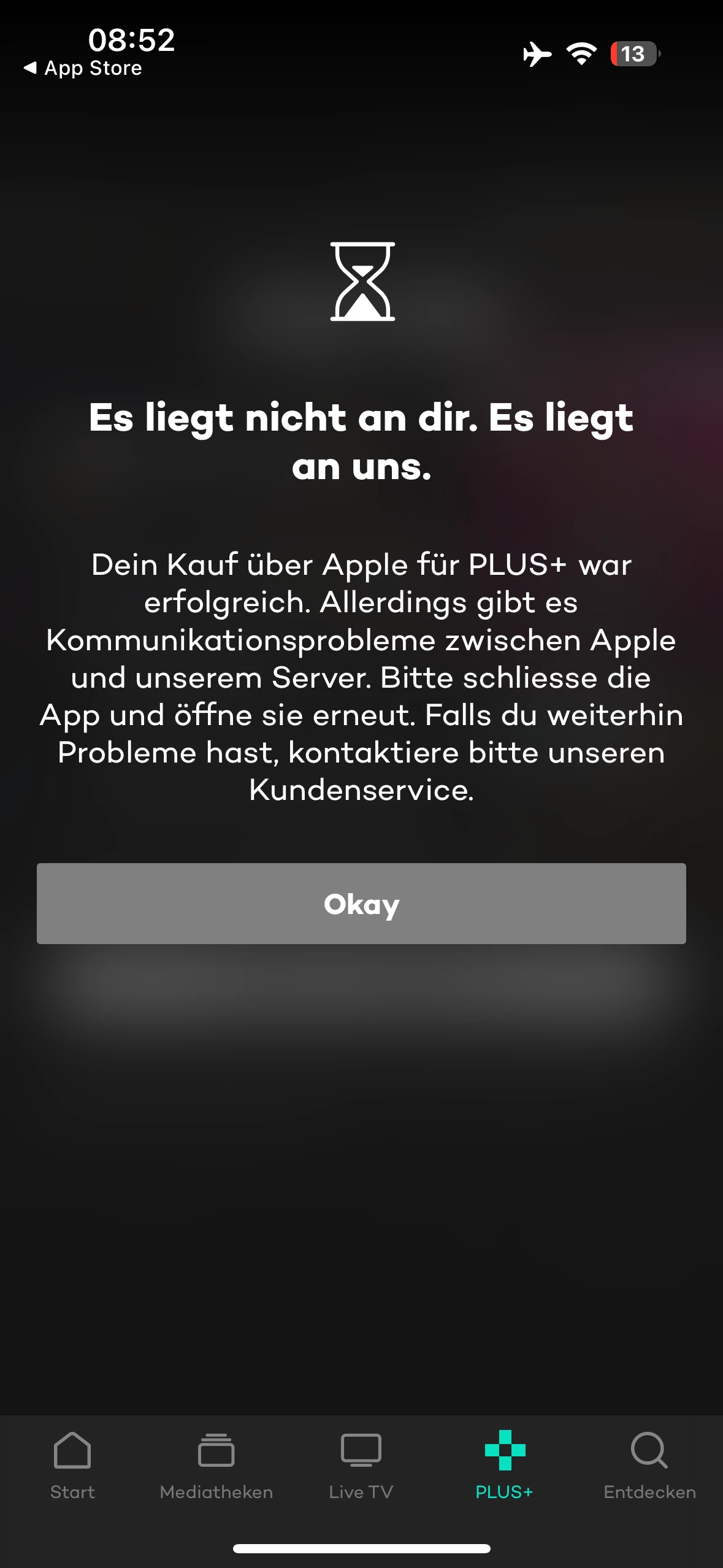Open the Entdecken search tab
Viewport: 723px width, 1568px height.
[x=649, y=1465]
